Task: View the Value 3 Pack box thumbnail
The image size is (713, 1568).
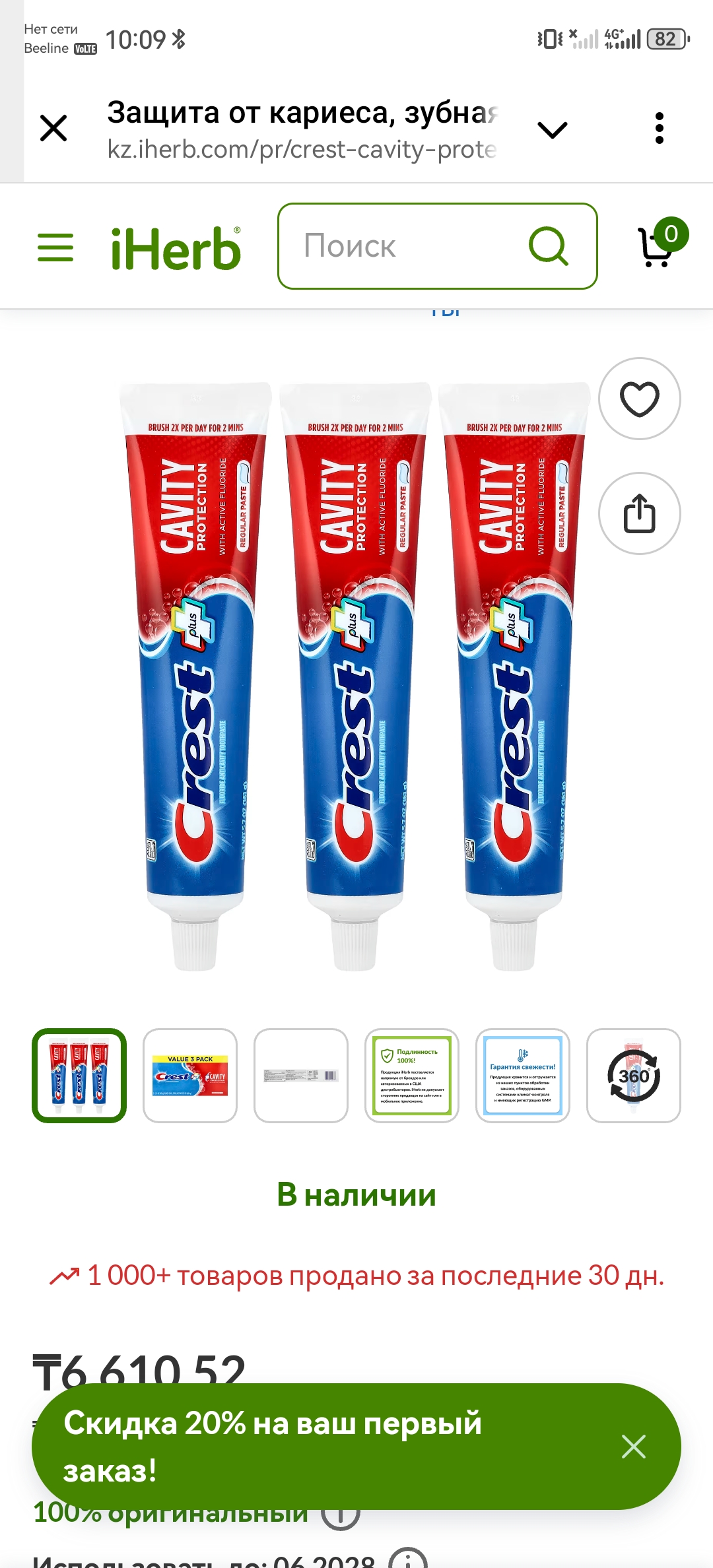Action: tap(190, 1076)
